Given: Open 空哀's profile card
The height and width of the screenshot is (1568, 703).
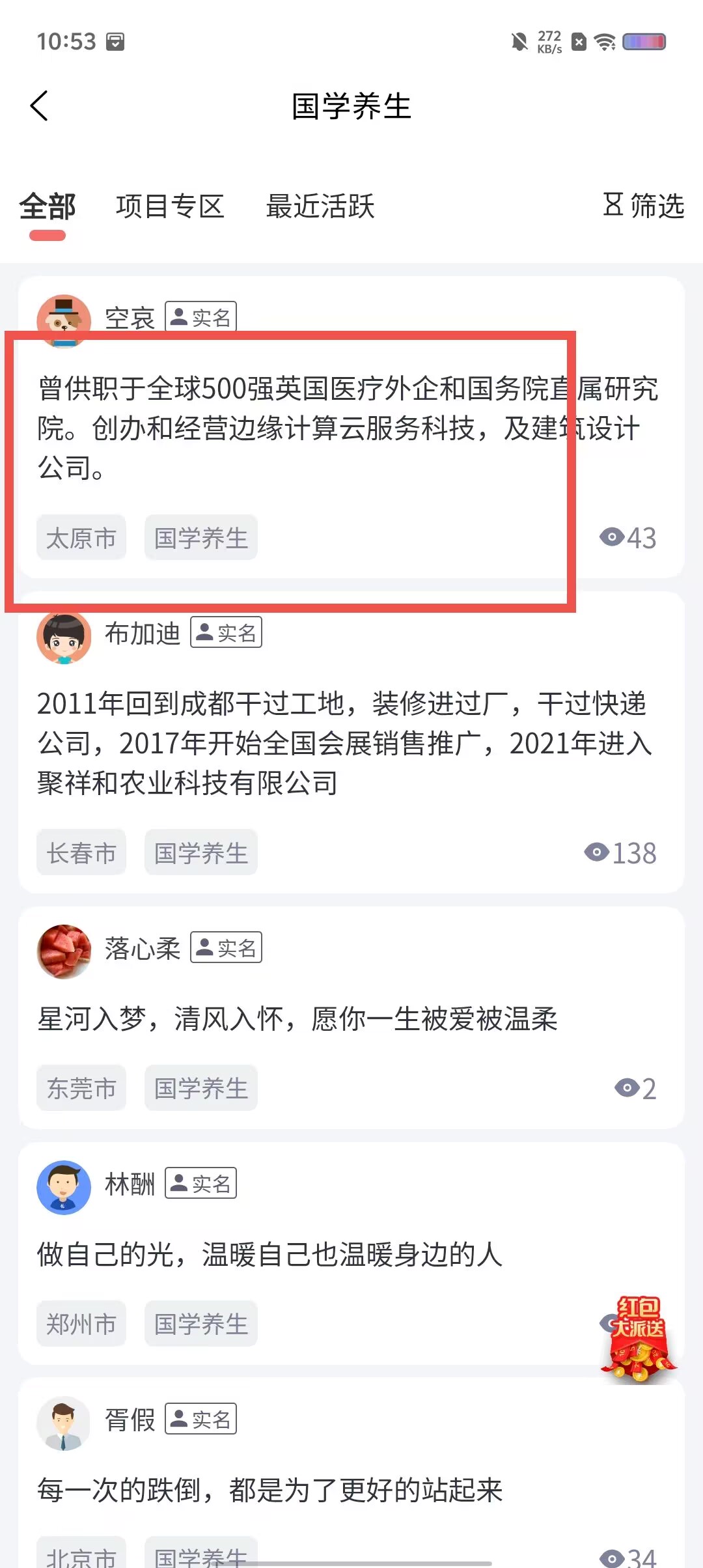Looking at the screenshot, I should click(x=351, y=427).
